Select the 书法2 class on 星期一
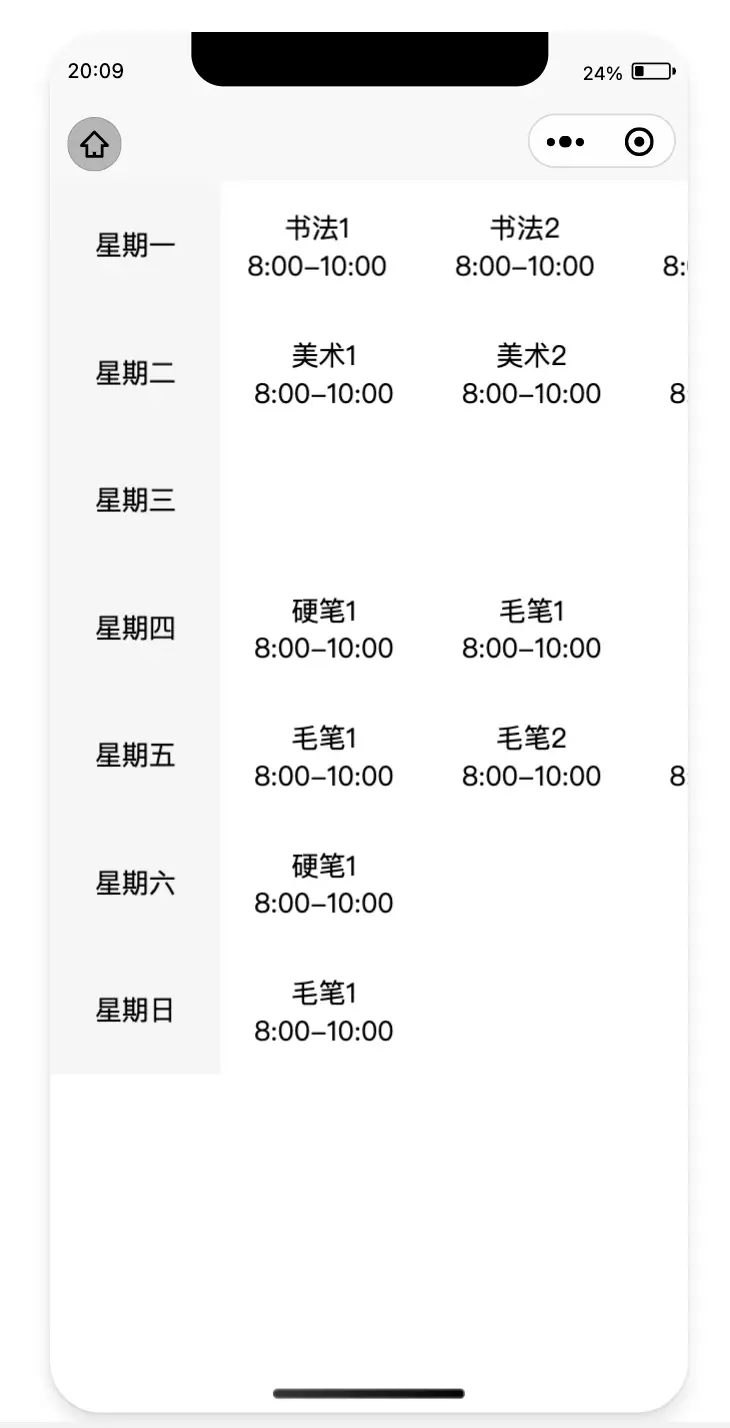The height and width of the screenshot is (1428, 730). click(x=525, y=247)
